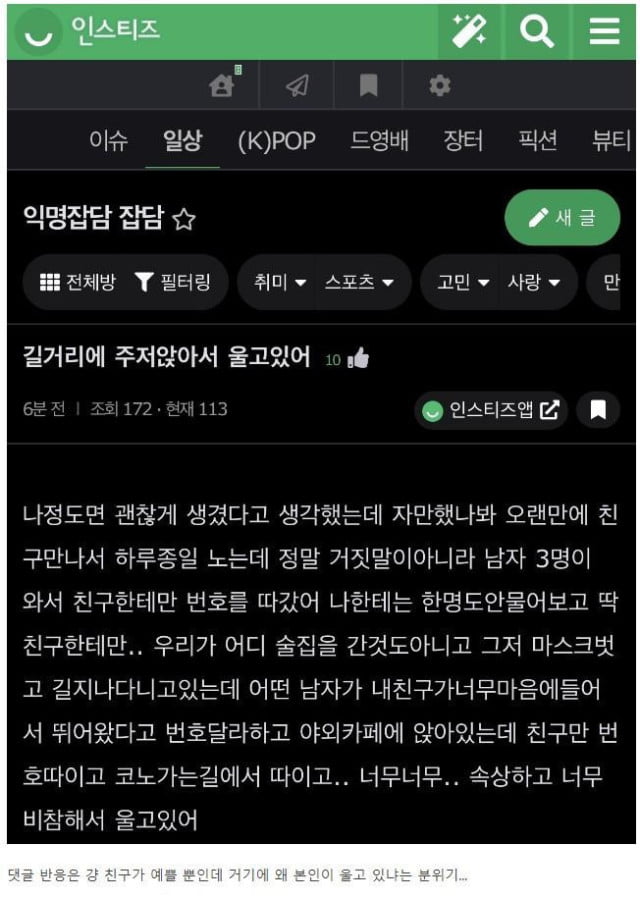Write a new post with 새 글
Image resolution: width=640 pixels, height=898 pixels.
(562, 218)
